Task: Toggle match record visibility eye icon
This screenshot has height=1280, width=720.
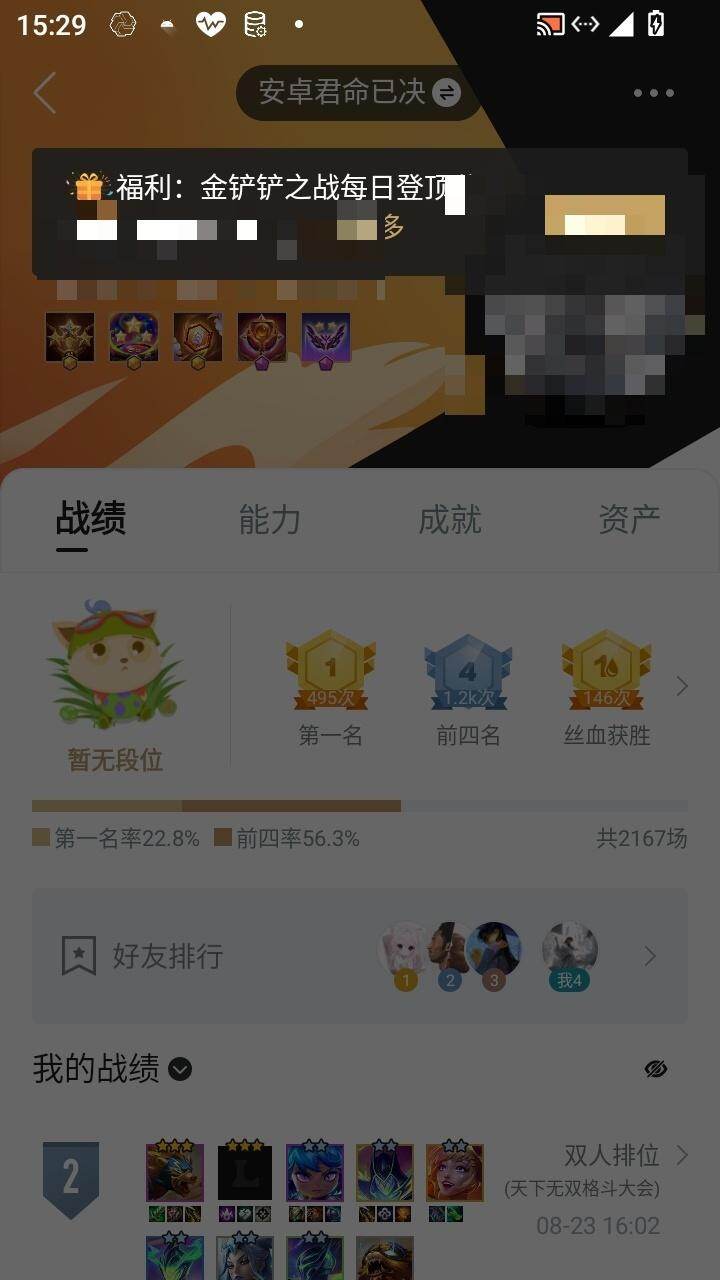Action: (x=656, y=1070)
